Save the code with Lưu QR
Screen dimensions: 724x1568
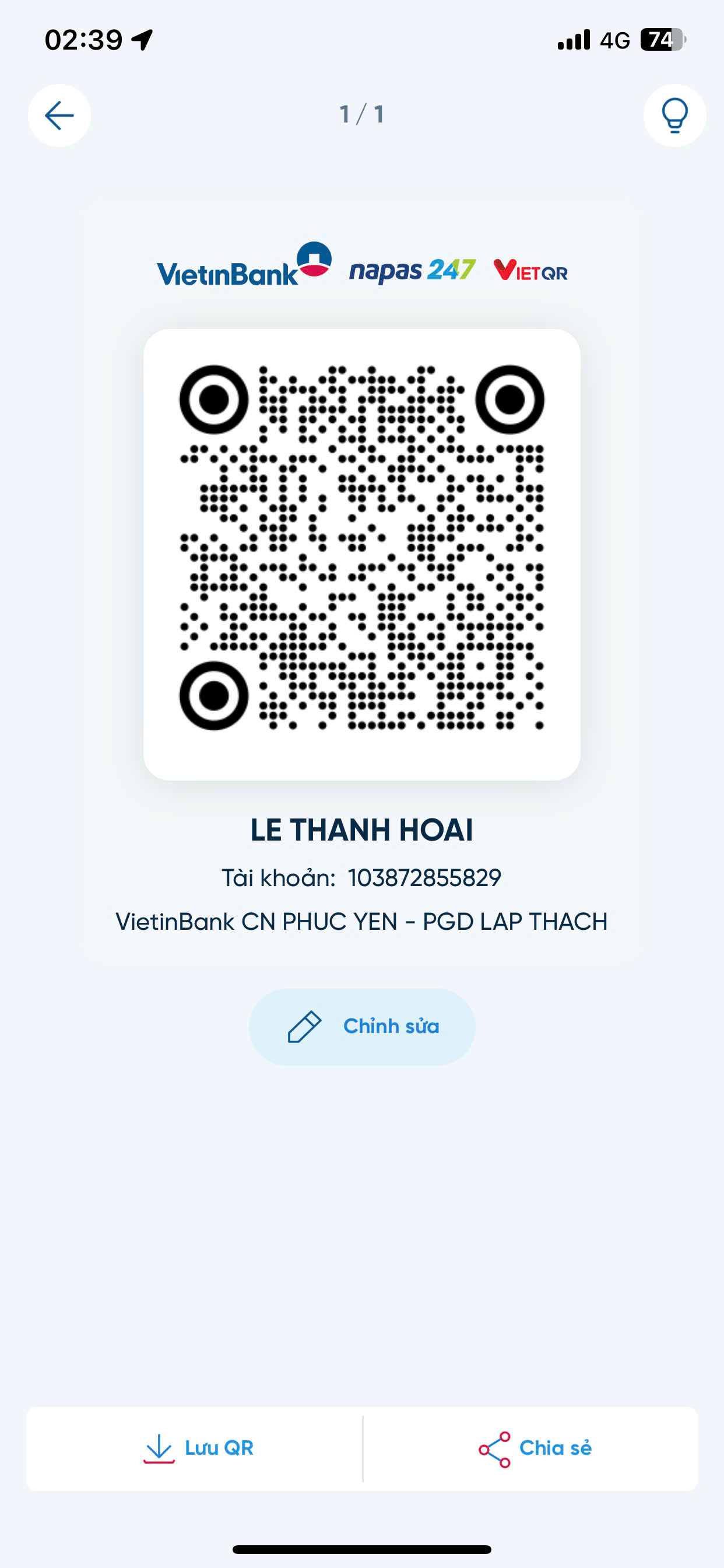pyautogui.click(x=198, y=1448)
